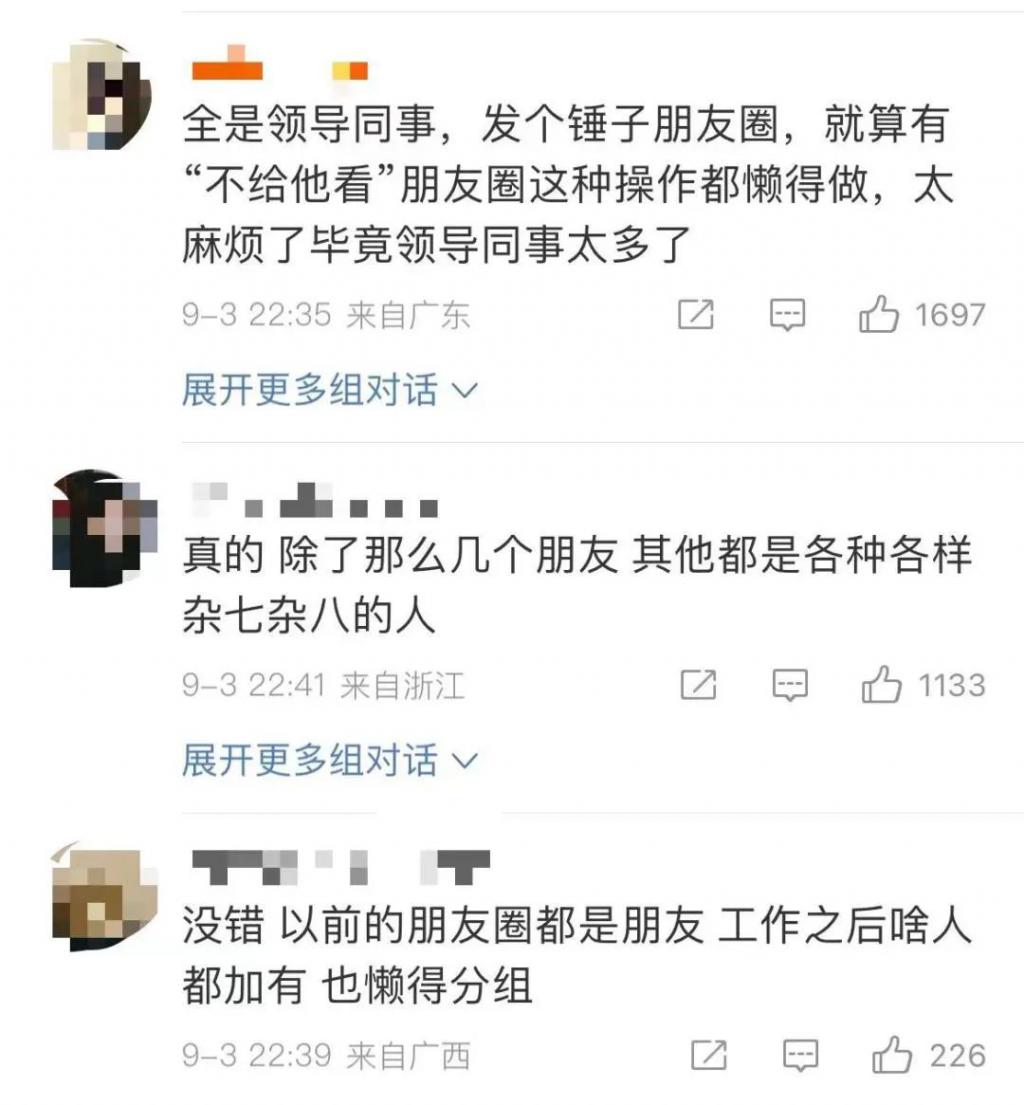Like the Guangxi comment with 226 likes
1024x1105 pixels.
[x=890, y=1055]
